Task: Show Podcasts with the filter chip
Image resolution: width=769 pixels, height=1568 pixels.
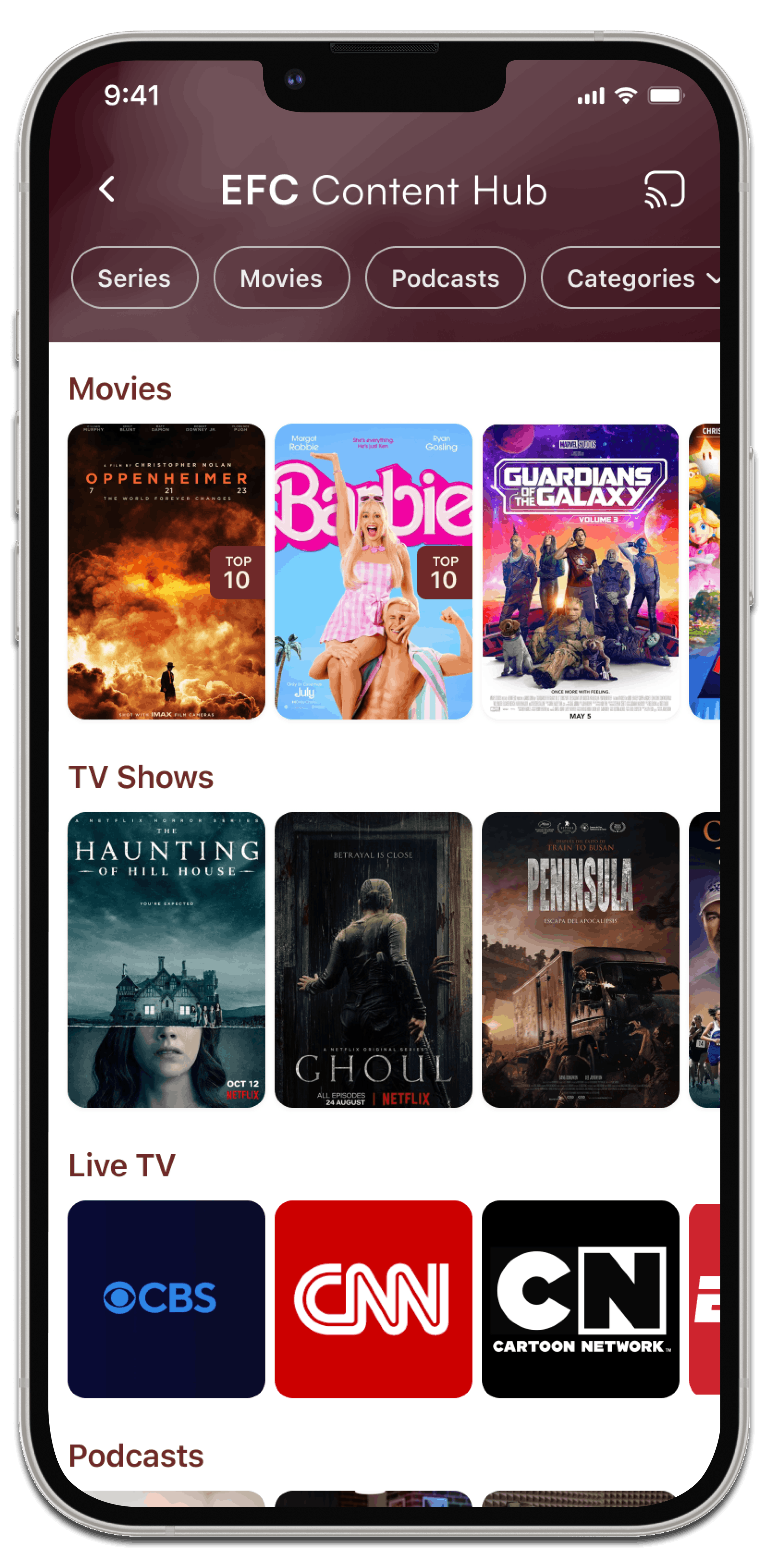Action: tap(445, 278)
